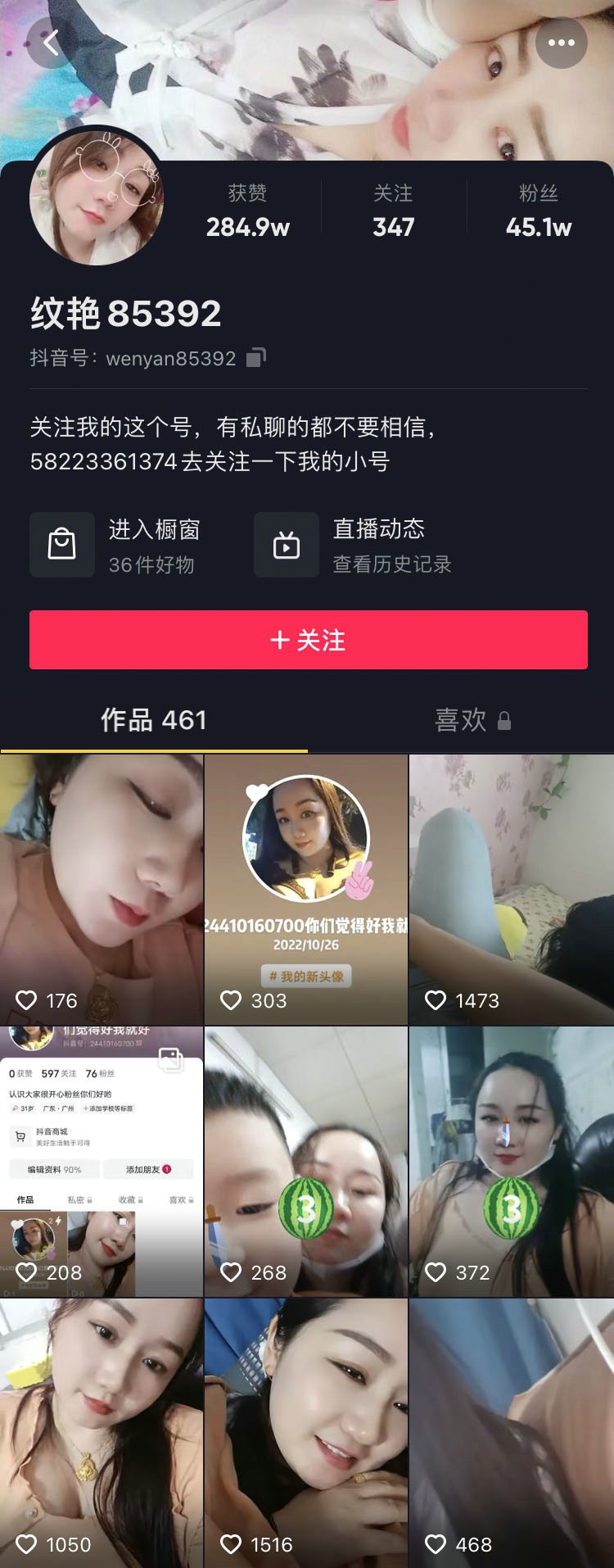View the live stream history

tap(354, 546)
